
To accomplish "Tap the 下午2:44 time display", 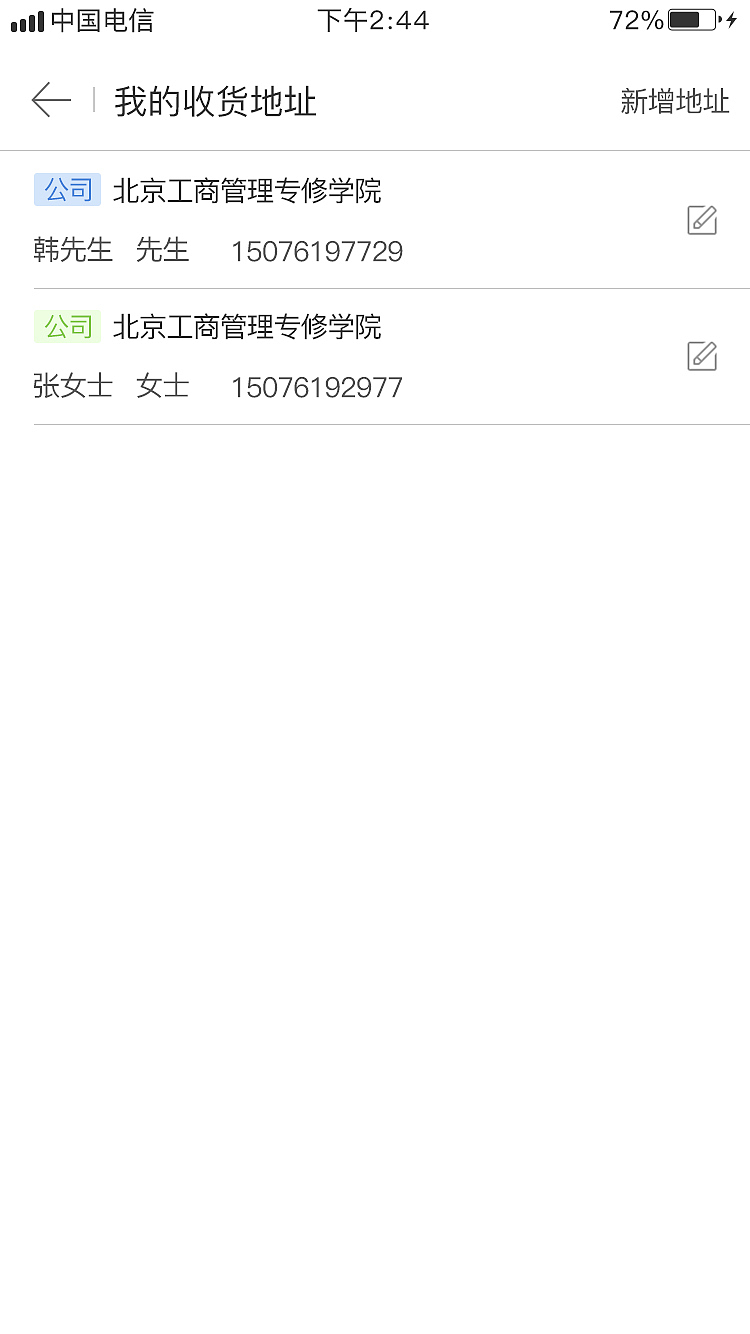I will 373,19.
